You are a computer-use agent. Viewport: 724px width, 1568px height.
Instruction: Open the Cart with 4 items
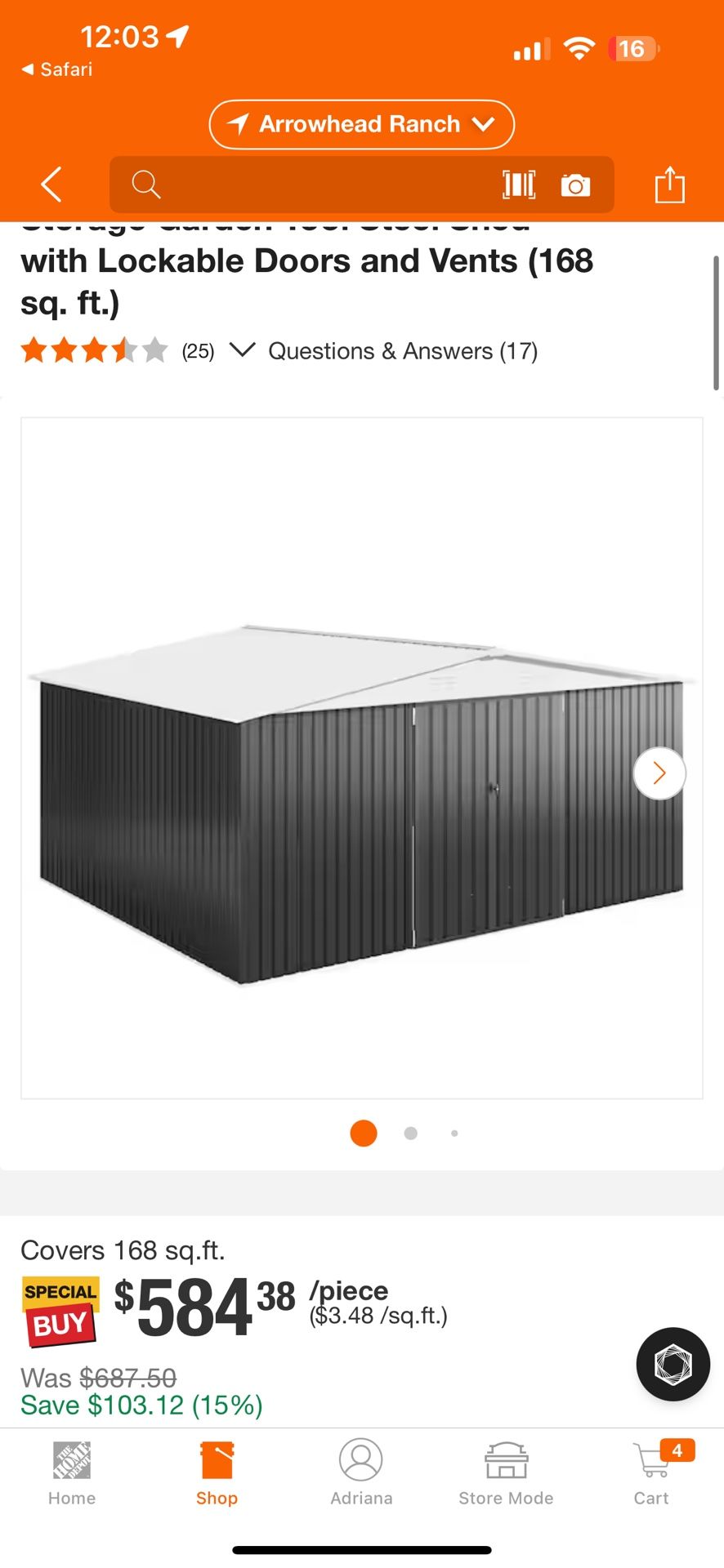tap(652, 1473)
